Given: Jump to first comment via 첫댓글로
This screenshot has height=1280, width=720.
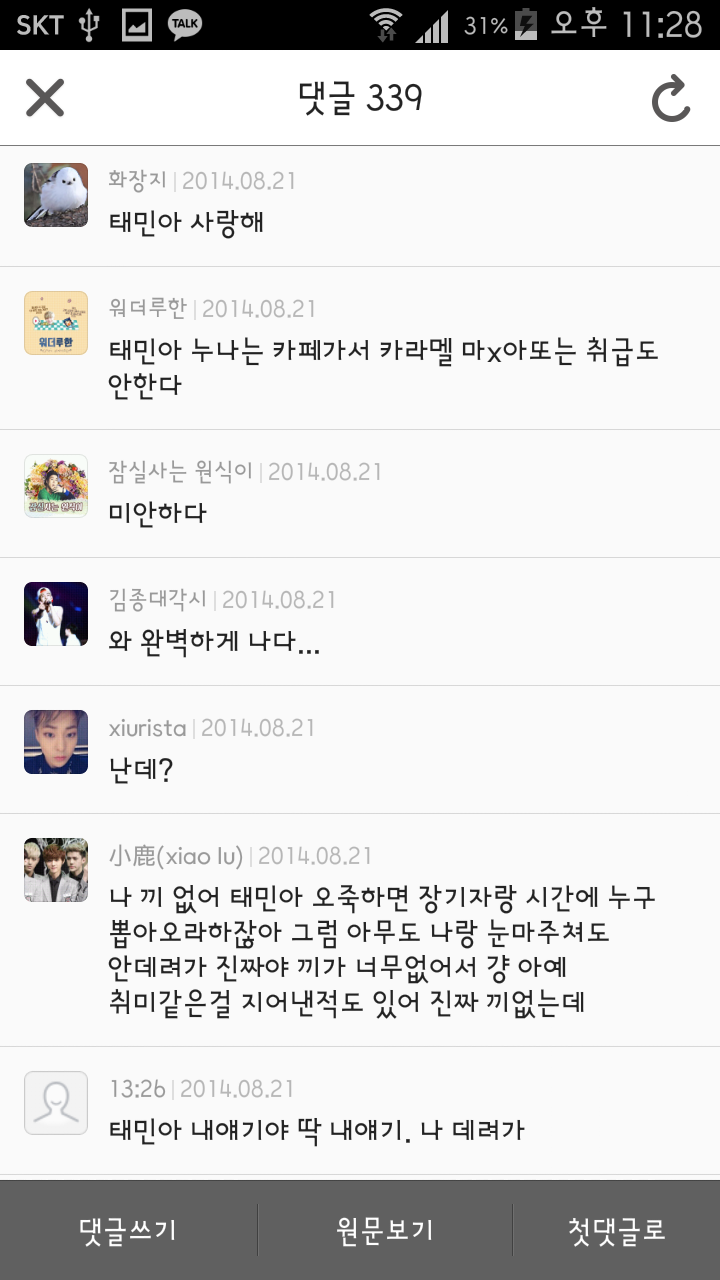Looking at the screenshot, I should [x=616, y=1230].
